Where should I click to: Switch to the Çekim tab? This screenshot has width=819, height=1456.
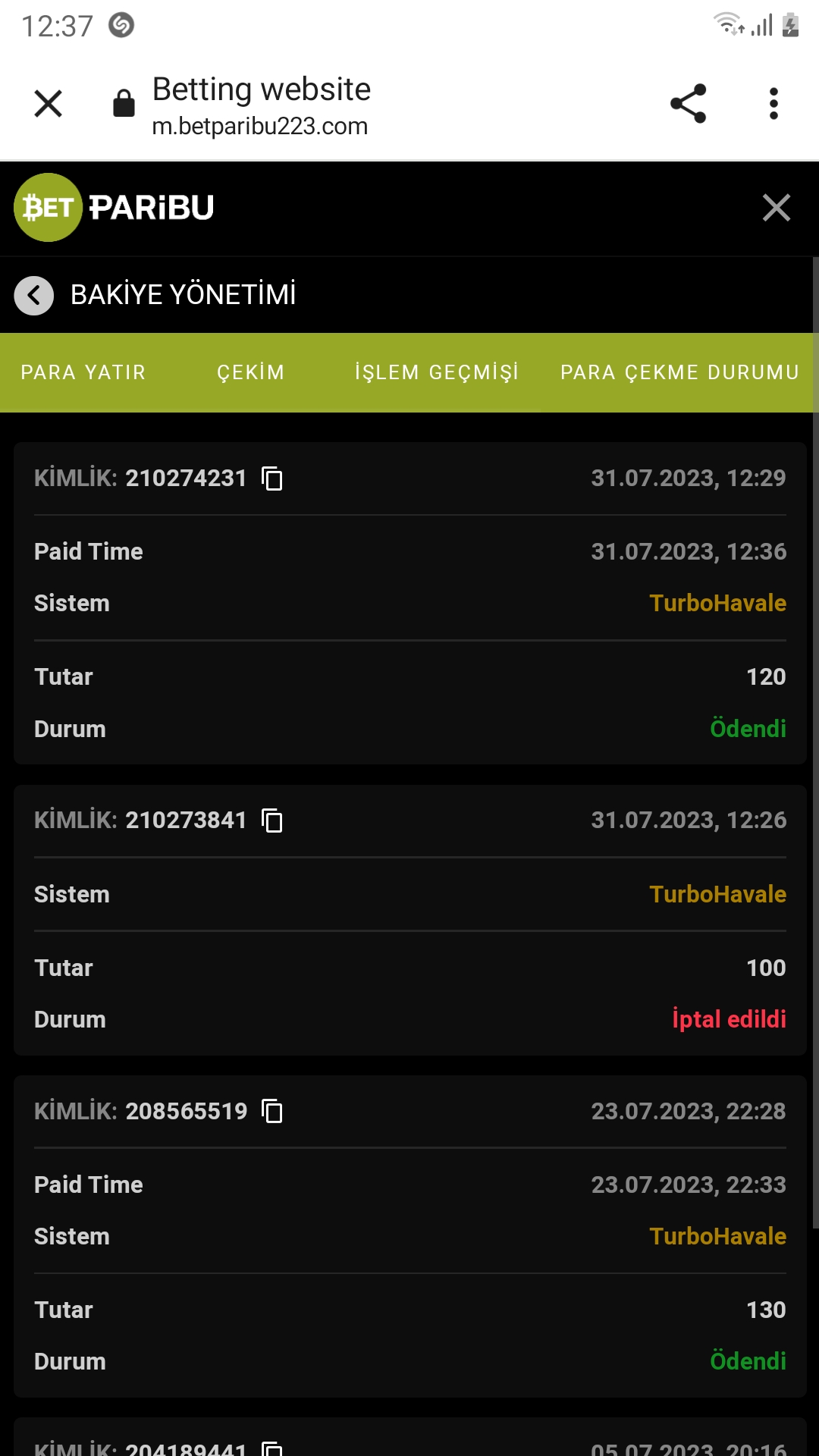tap(250, 372)
